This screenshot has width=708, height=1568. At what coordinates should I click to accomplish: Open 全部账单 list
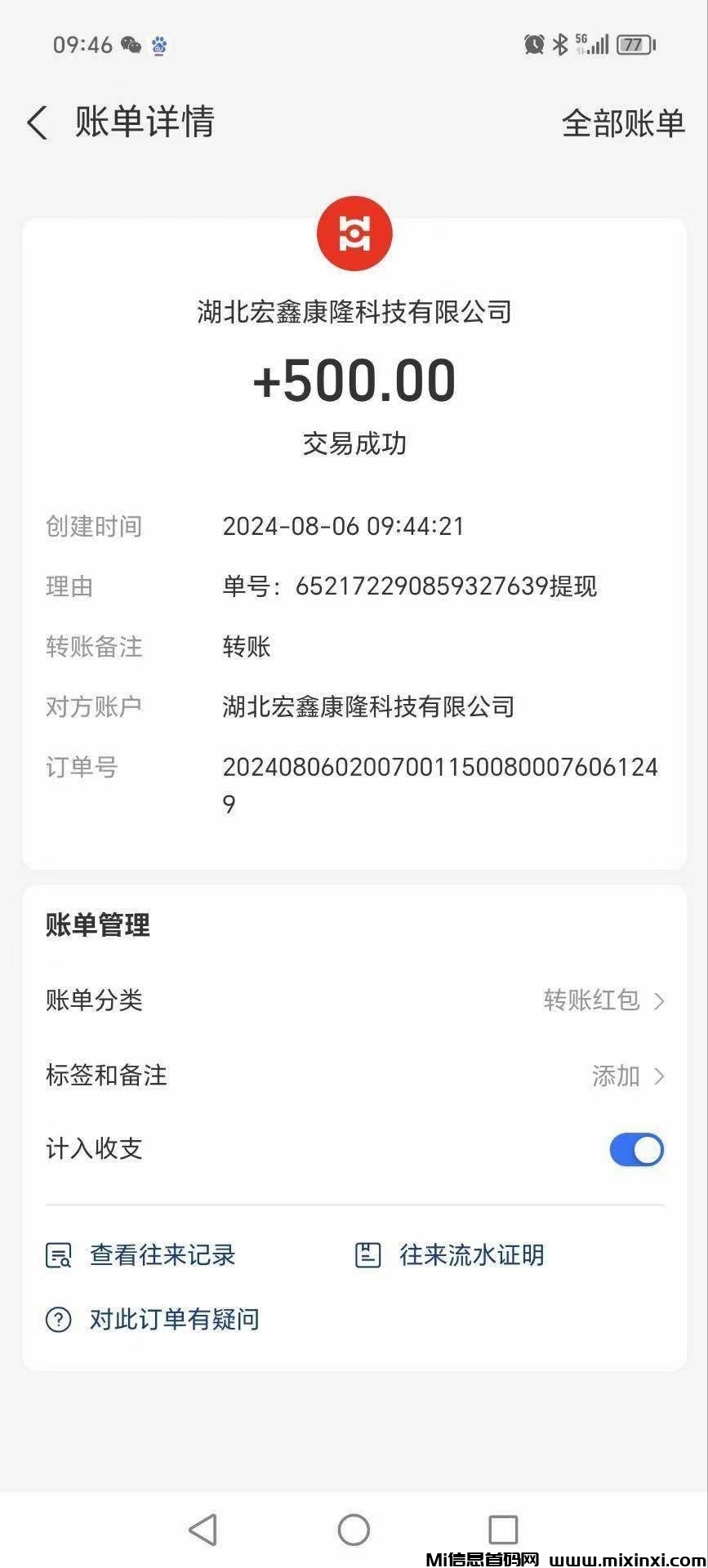622,123
